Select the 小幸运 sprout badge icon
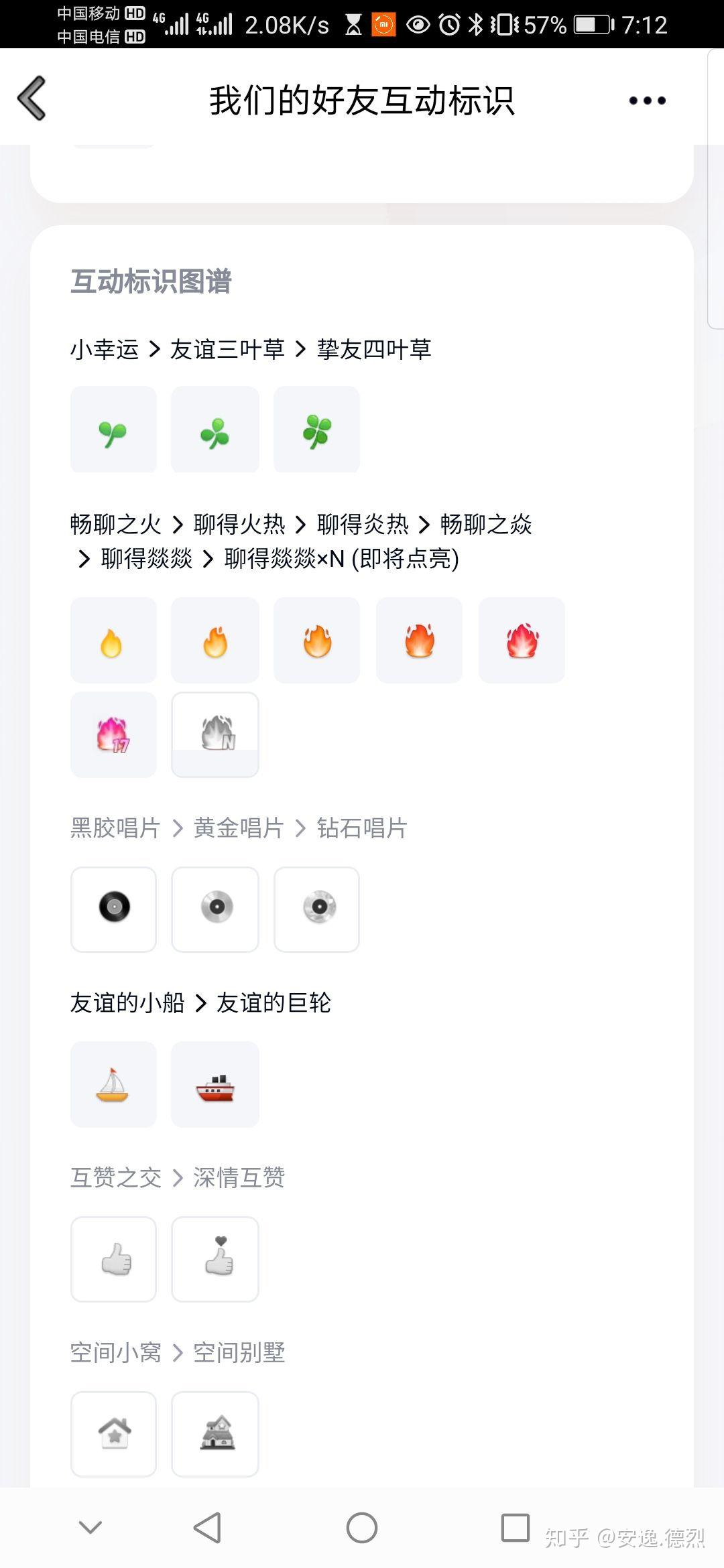Viewport: 724px width, 1568px height. tap(113, 429)
